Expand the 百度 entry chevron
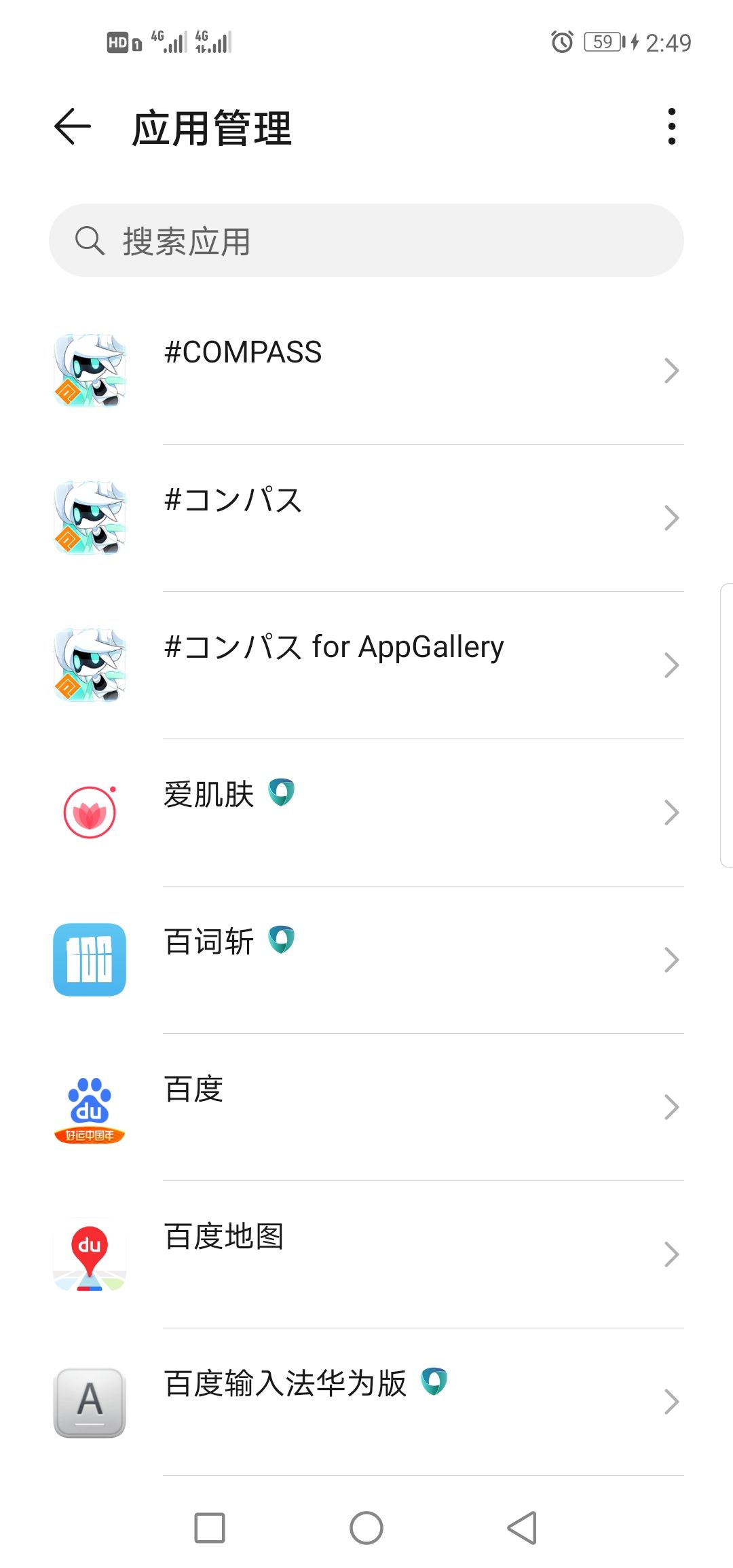 click(x=671, y=1106)
